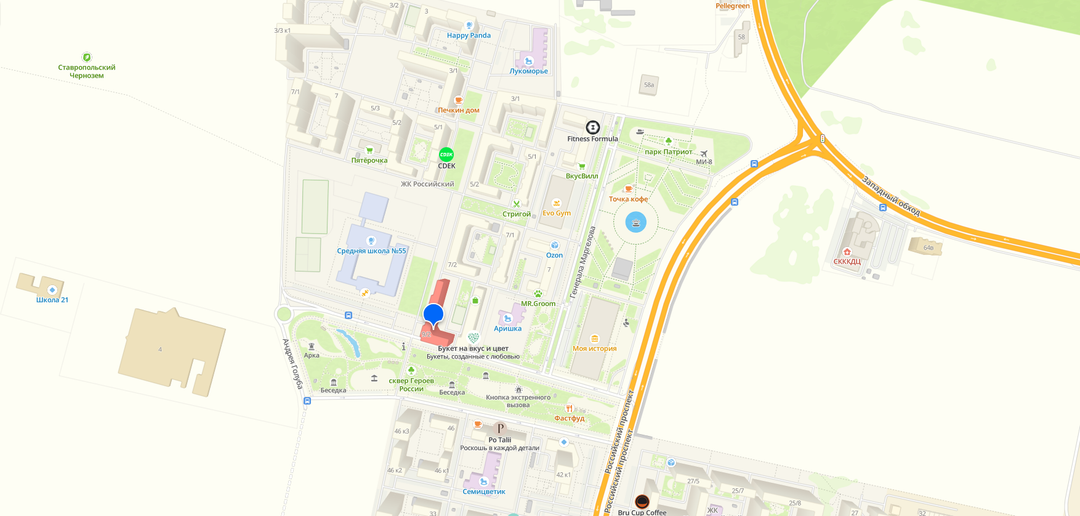This screenshot has height=516, width=1080.
Task: Open the Аришка place marker
Action: [507, 318]
